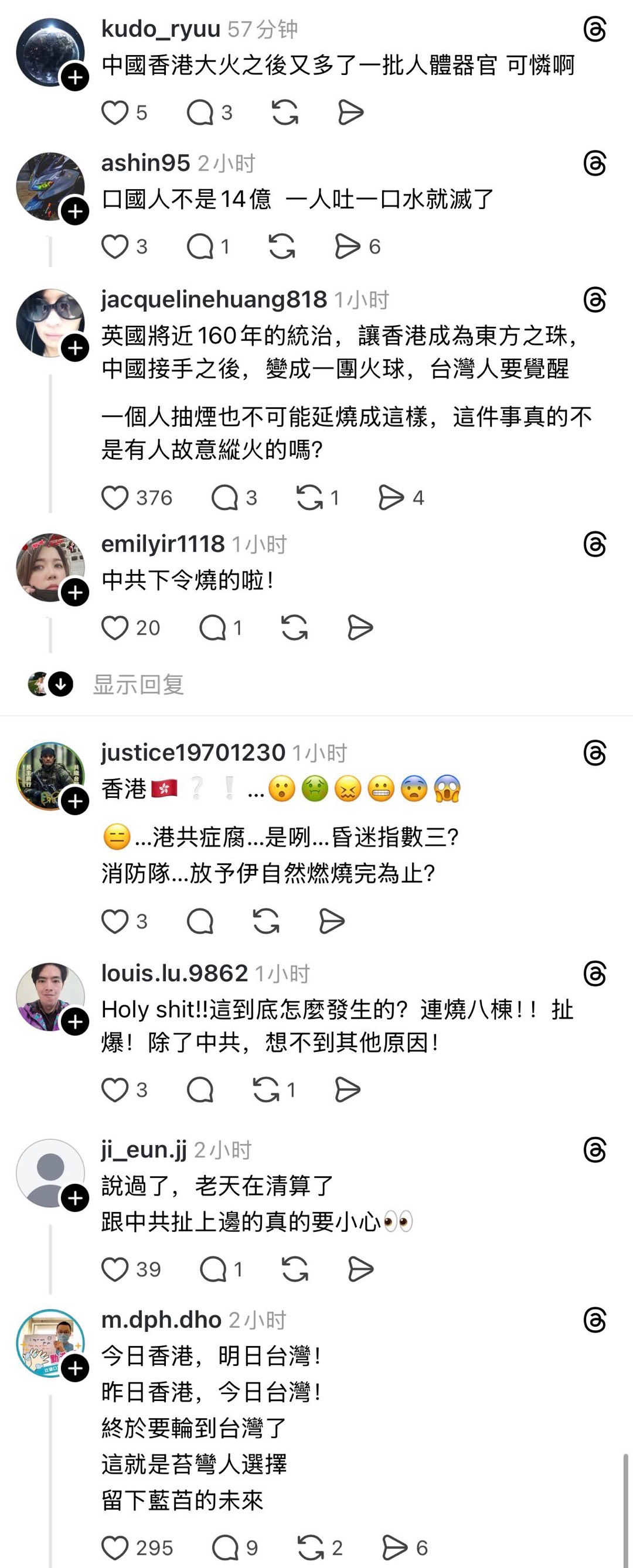Viewport: 633px width, 1568px height.
Task: Open comments on jacquelinehuang818's post
Action: (x=224, y=497)
